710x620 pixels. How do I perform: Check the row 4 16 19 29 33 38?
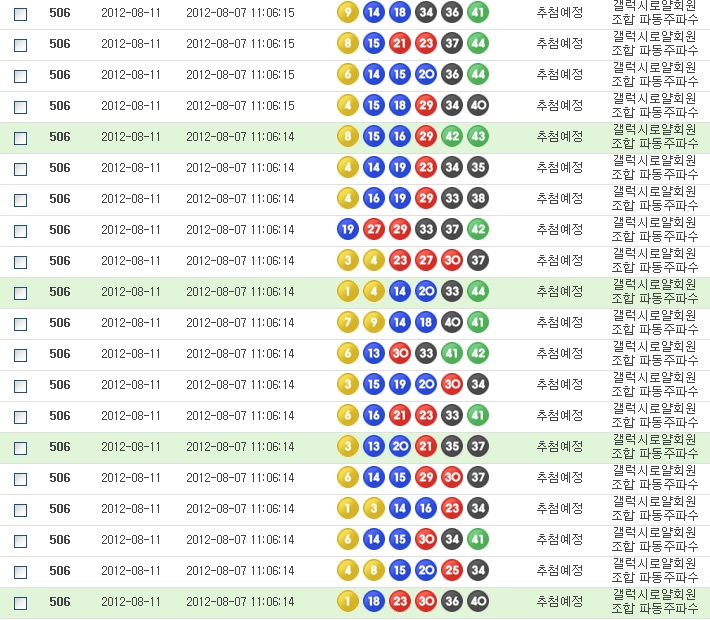[x=20, y=200]
